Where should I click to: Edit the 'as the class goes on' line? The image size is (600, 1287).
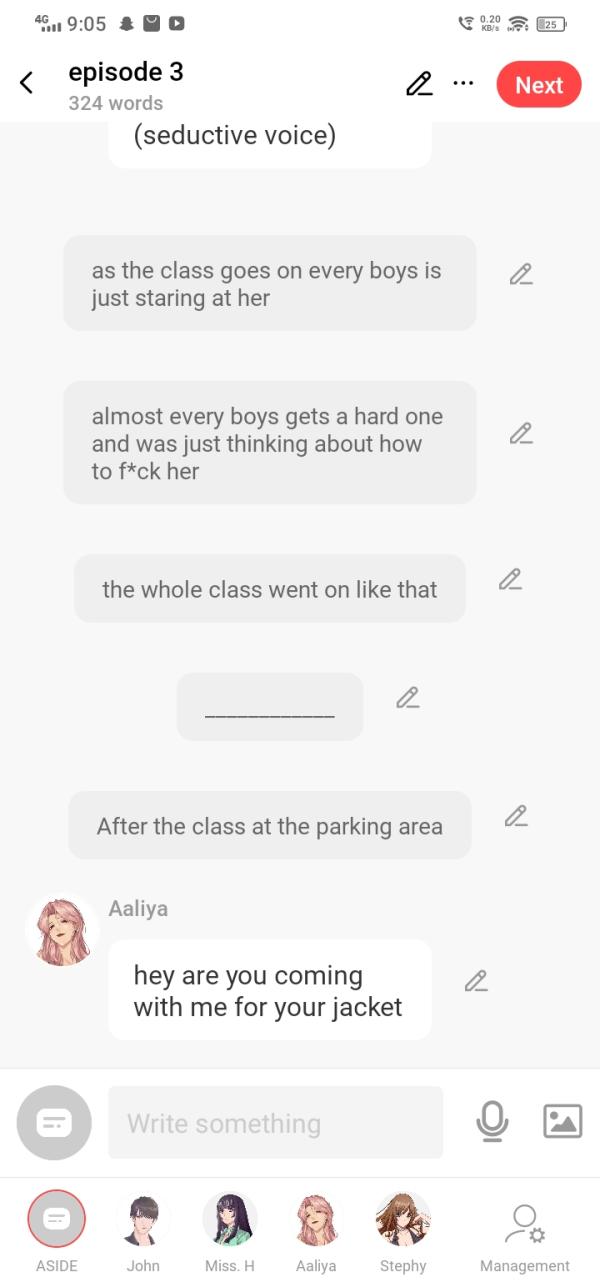(520, 274)
